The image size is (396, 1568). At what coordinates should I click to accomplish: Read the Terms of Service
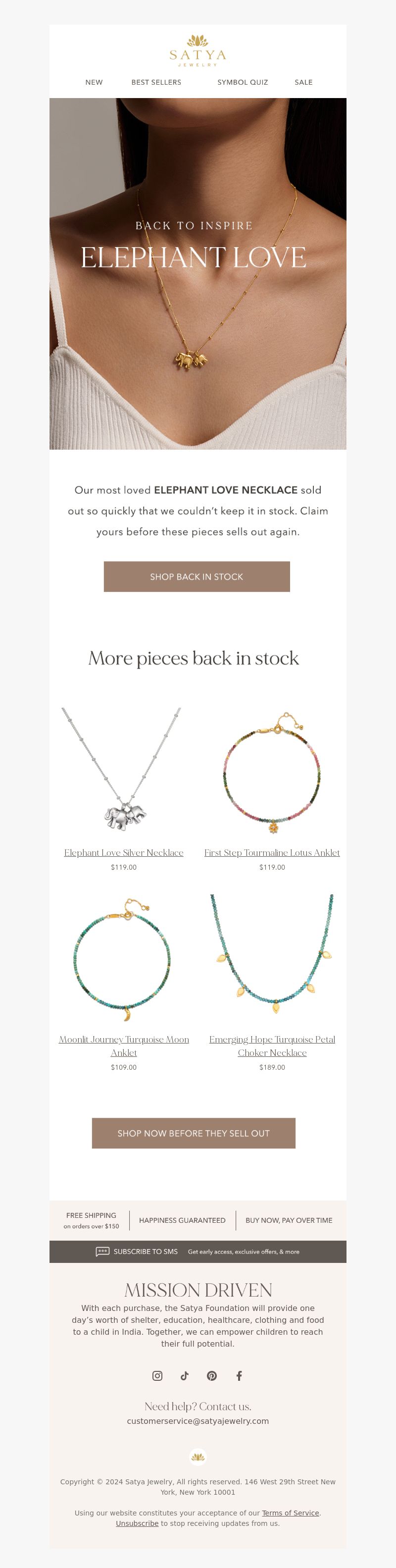[x=290, y=1513]
